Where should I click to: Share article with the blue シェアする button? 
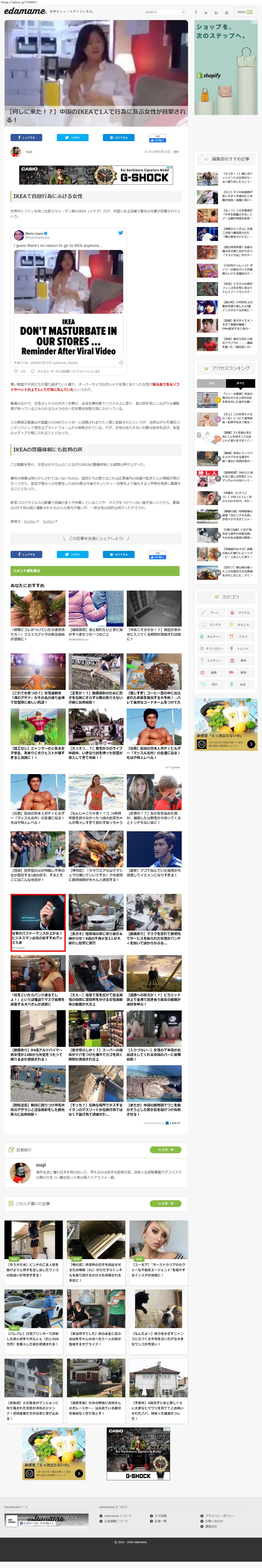26,138
